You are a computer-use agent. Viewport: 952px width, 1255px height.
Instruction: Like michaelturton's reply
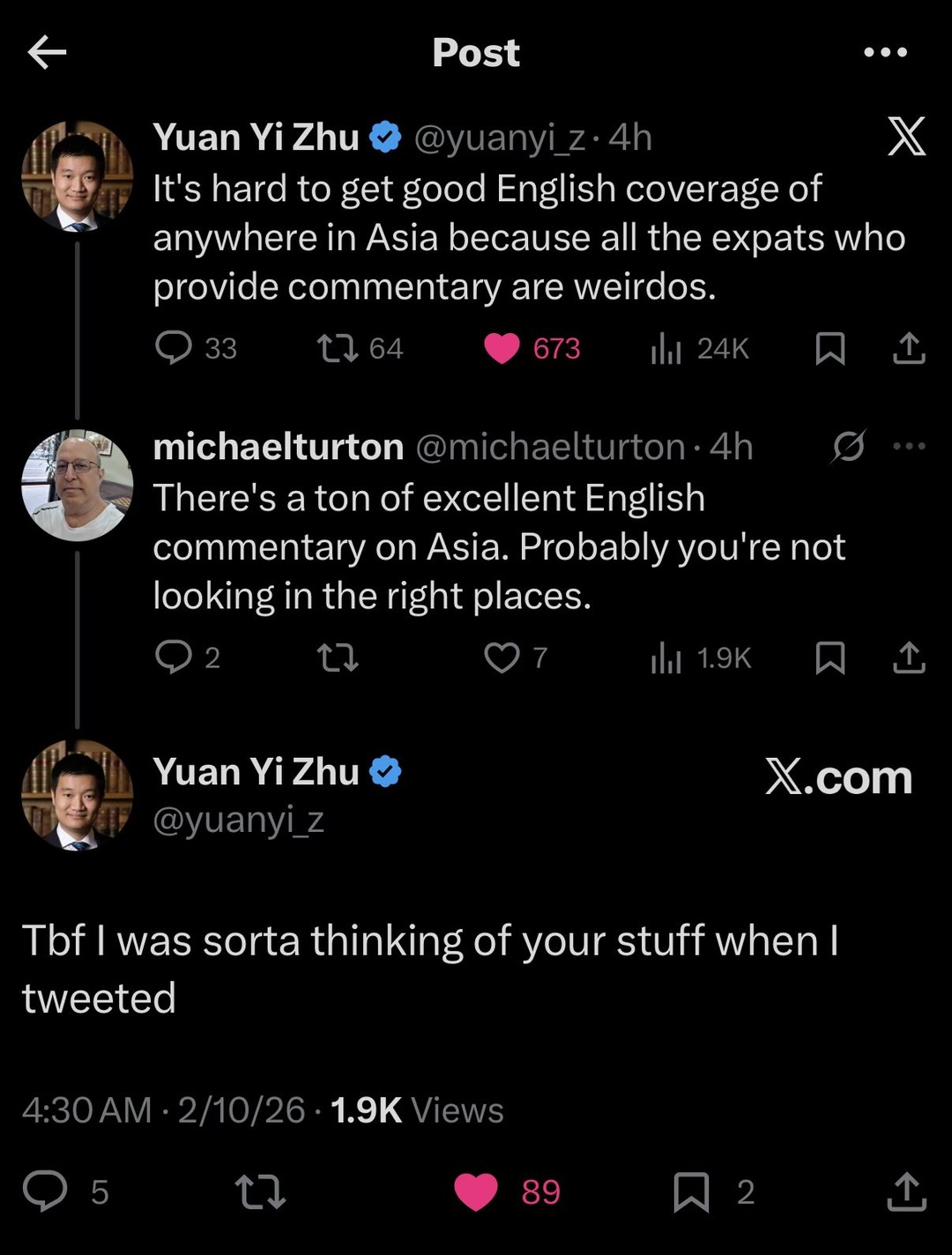click(503, 657)
